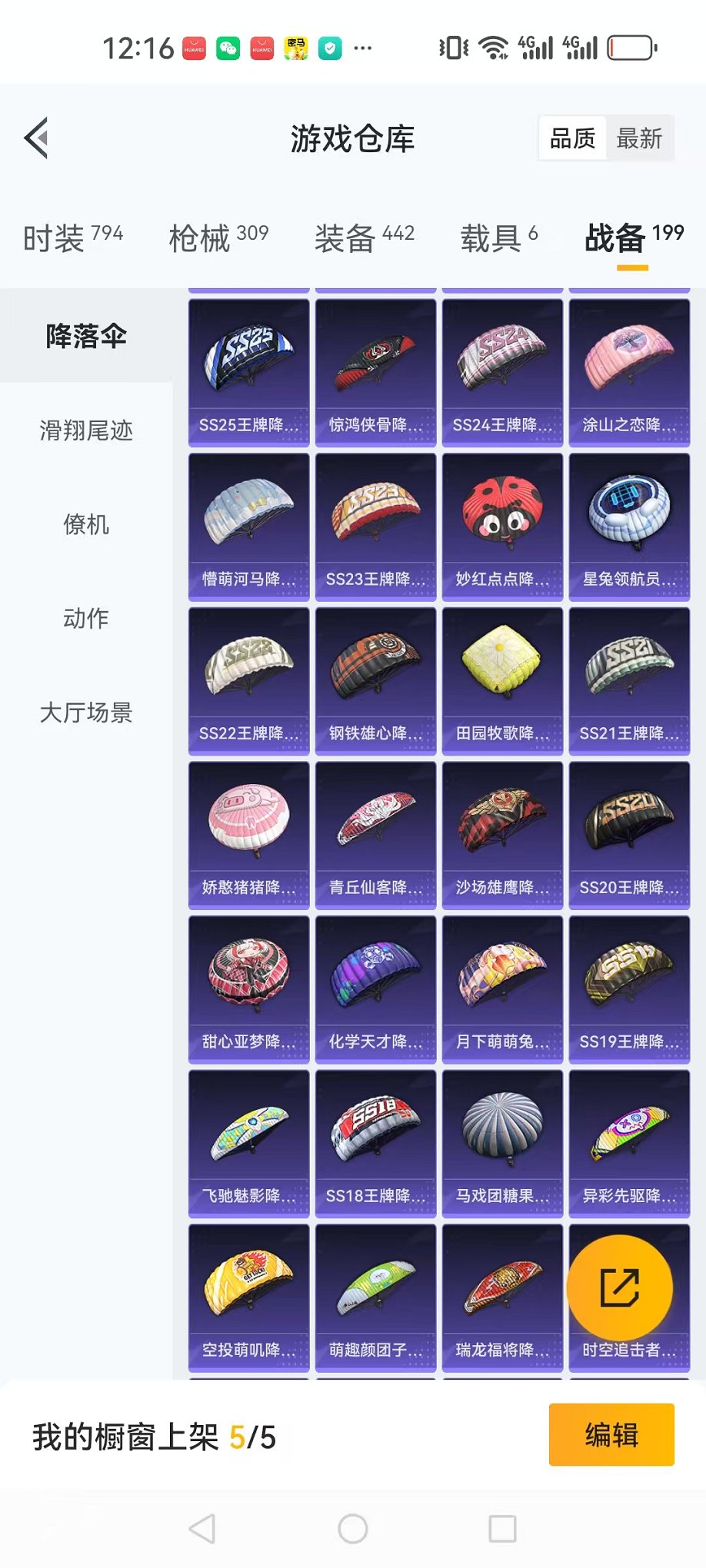
Task: View the 田园牧歌 parachute item
Action: 502,681
